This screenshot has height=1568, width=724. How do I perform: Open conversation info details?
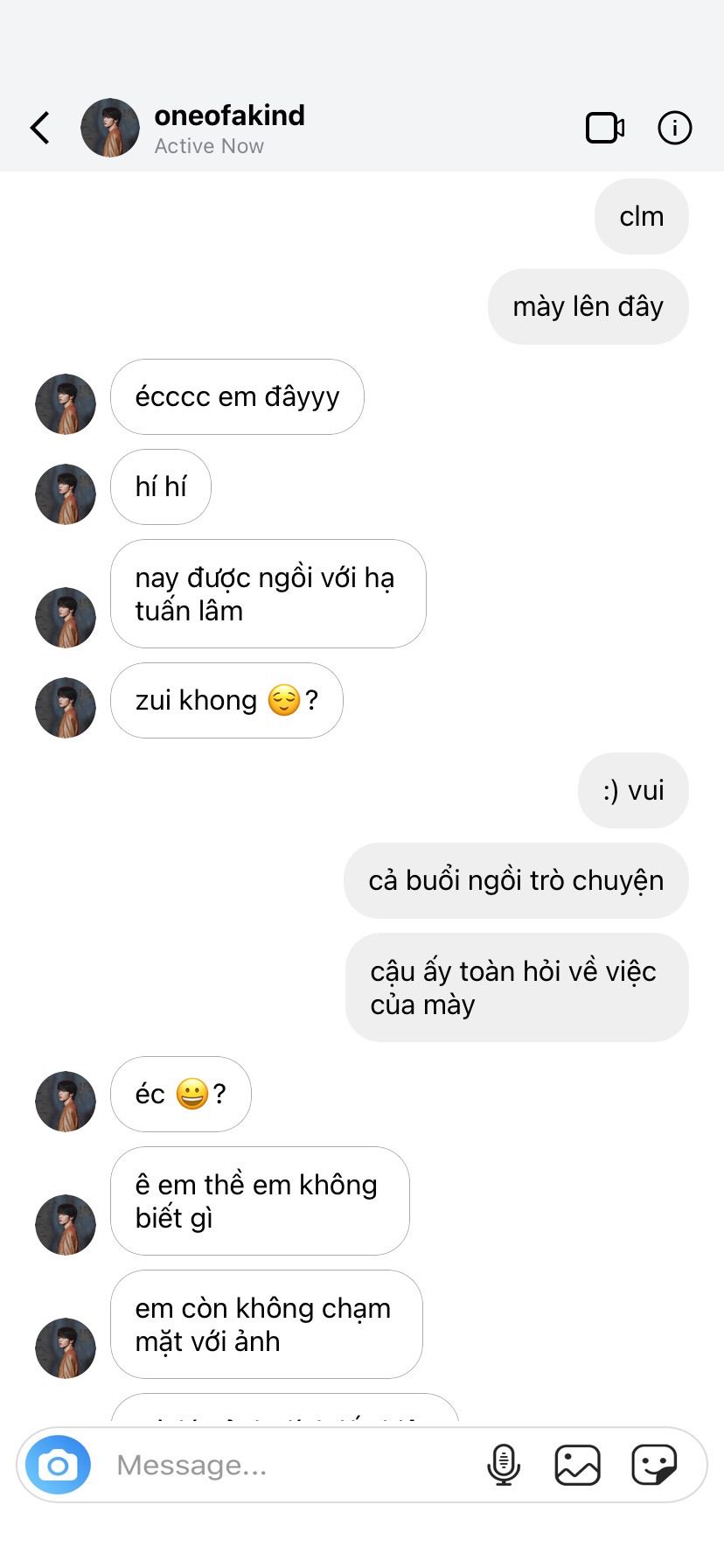pyautogui.click(x=674, y=128)
